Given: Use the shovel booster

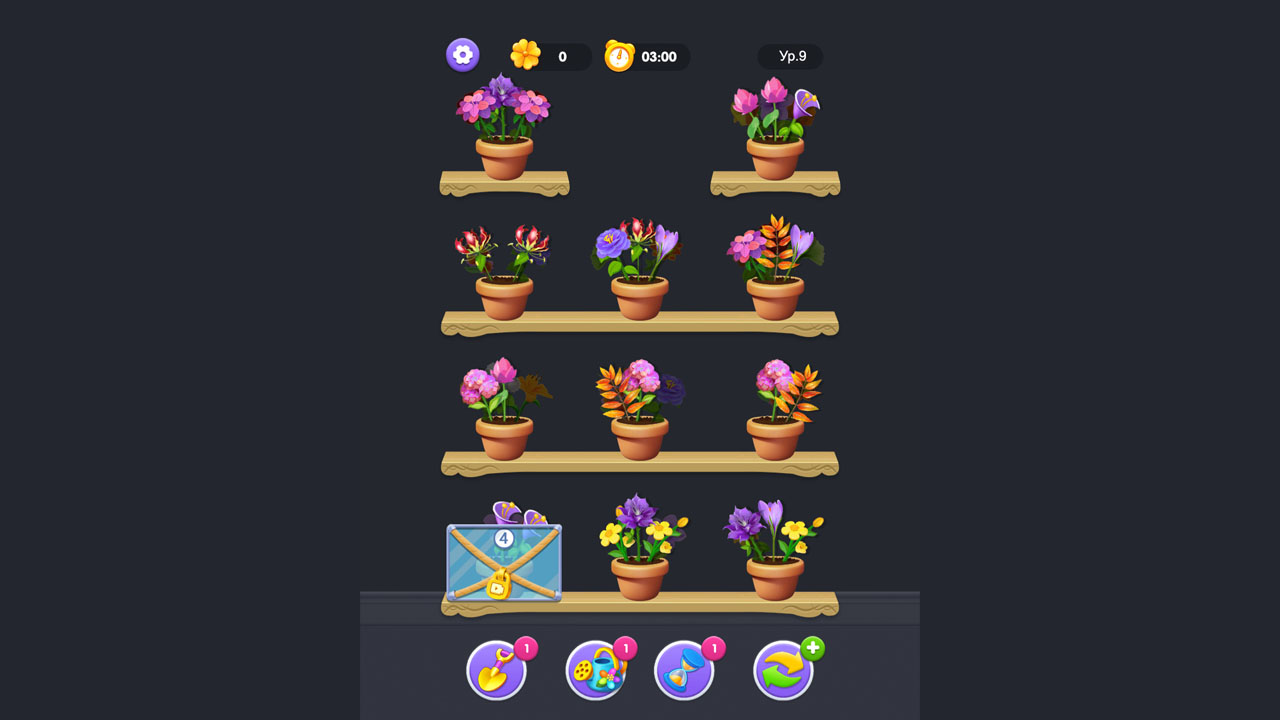Looking at the screenshot, I should (x=496, y=670).
